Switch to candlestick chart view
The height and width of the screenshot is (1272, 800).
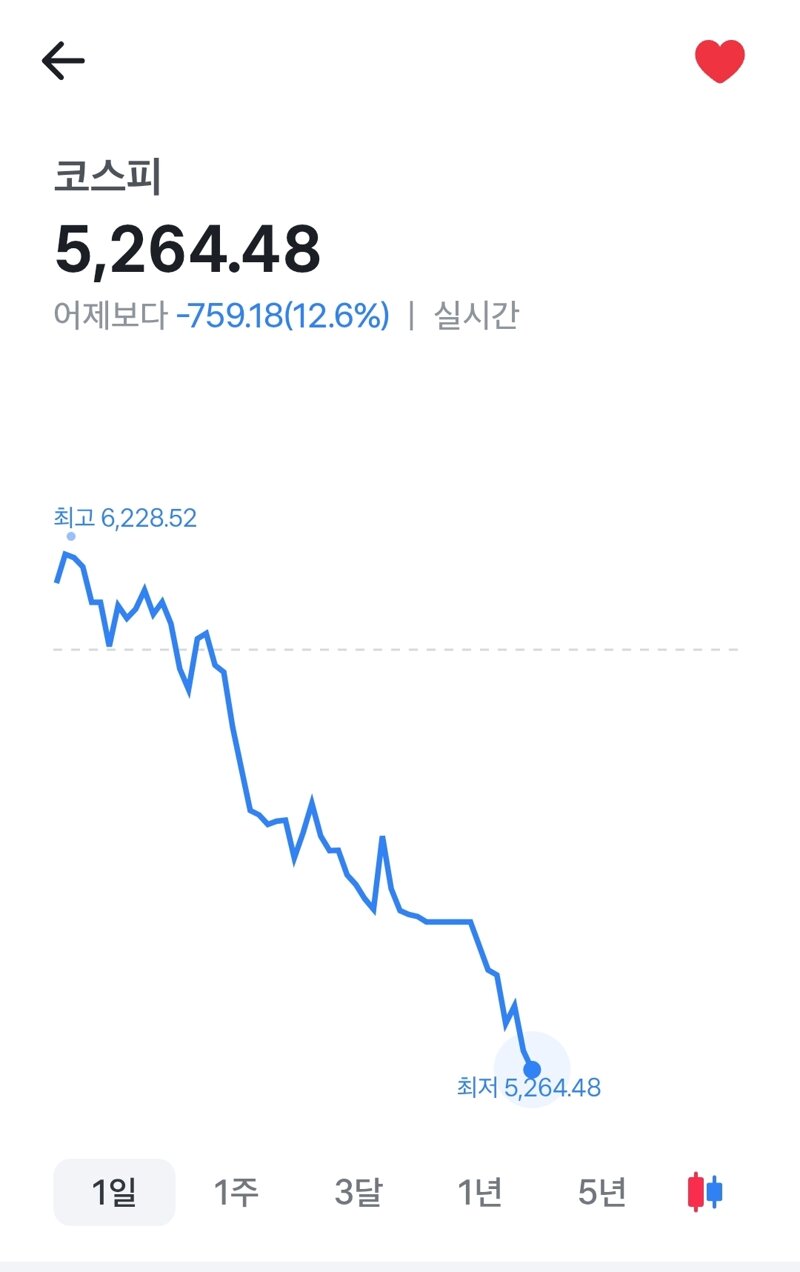click(705, 1192)
